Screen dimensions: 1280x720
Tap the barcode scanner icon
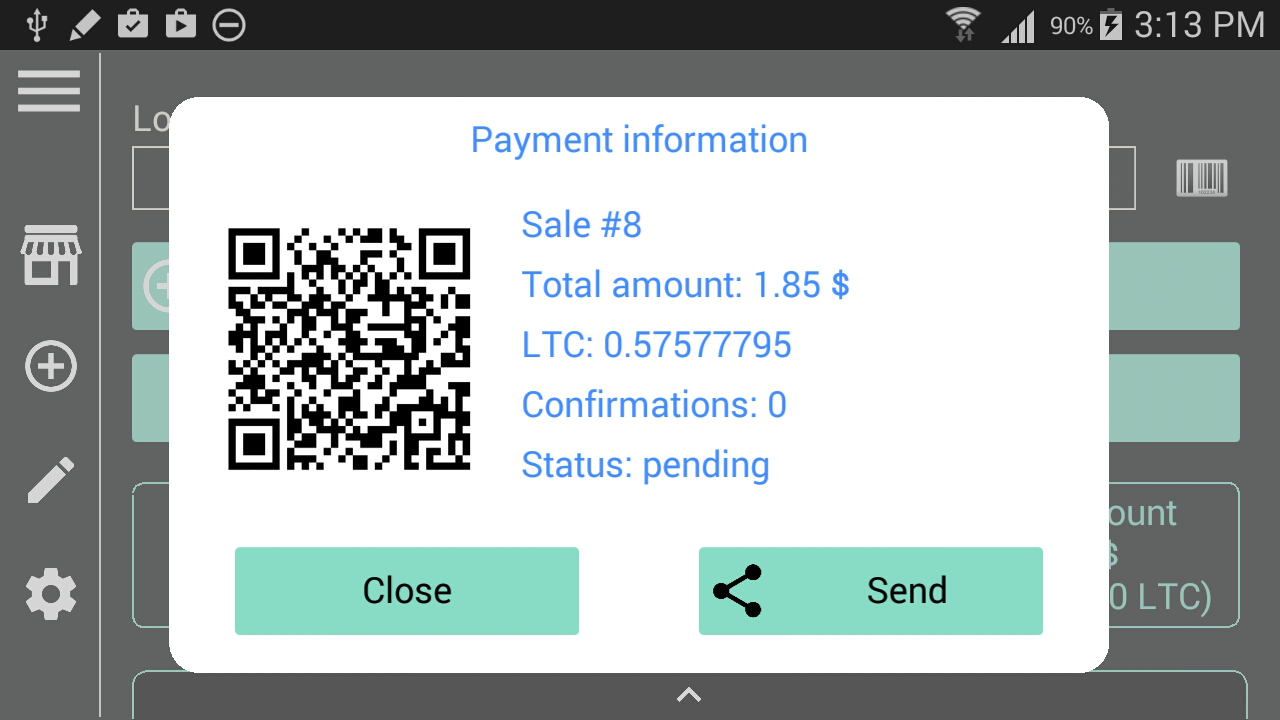pos(1202,178)
